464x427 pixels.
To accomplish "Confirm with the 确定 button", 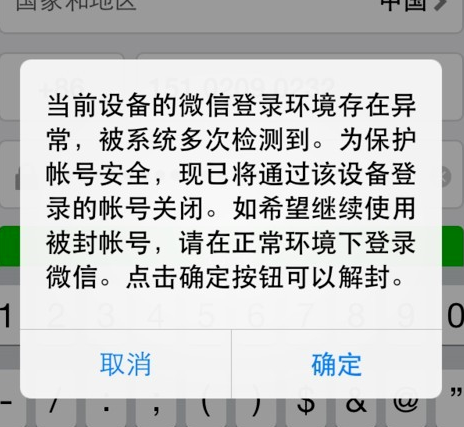I will (x=337, y=364).
